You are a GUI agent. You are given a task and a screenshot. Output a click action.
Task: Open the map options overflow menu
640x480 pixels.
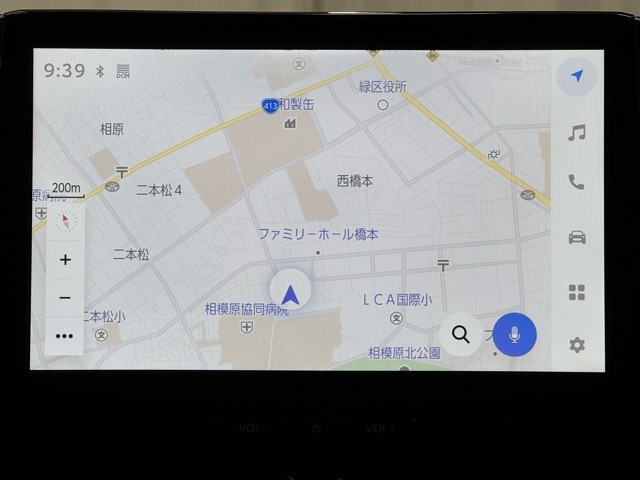point(65,336)
